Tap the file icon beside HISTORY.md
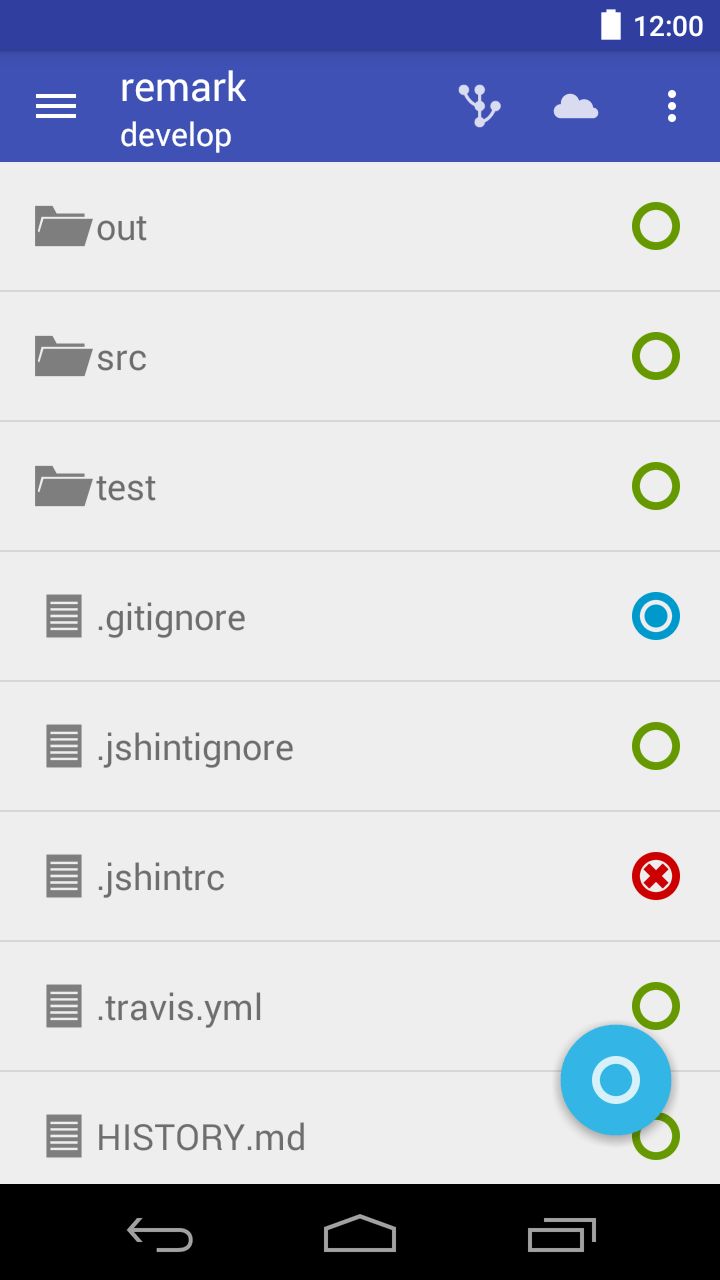Viewport: 720px width, 1280px height. (63, 1136)
